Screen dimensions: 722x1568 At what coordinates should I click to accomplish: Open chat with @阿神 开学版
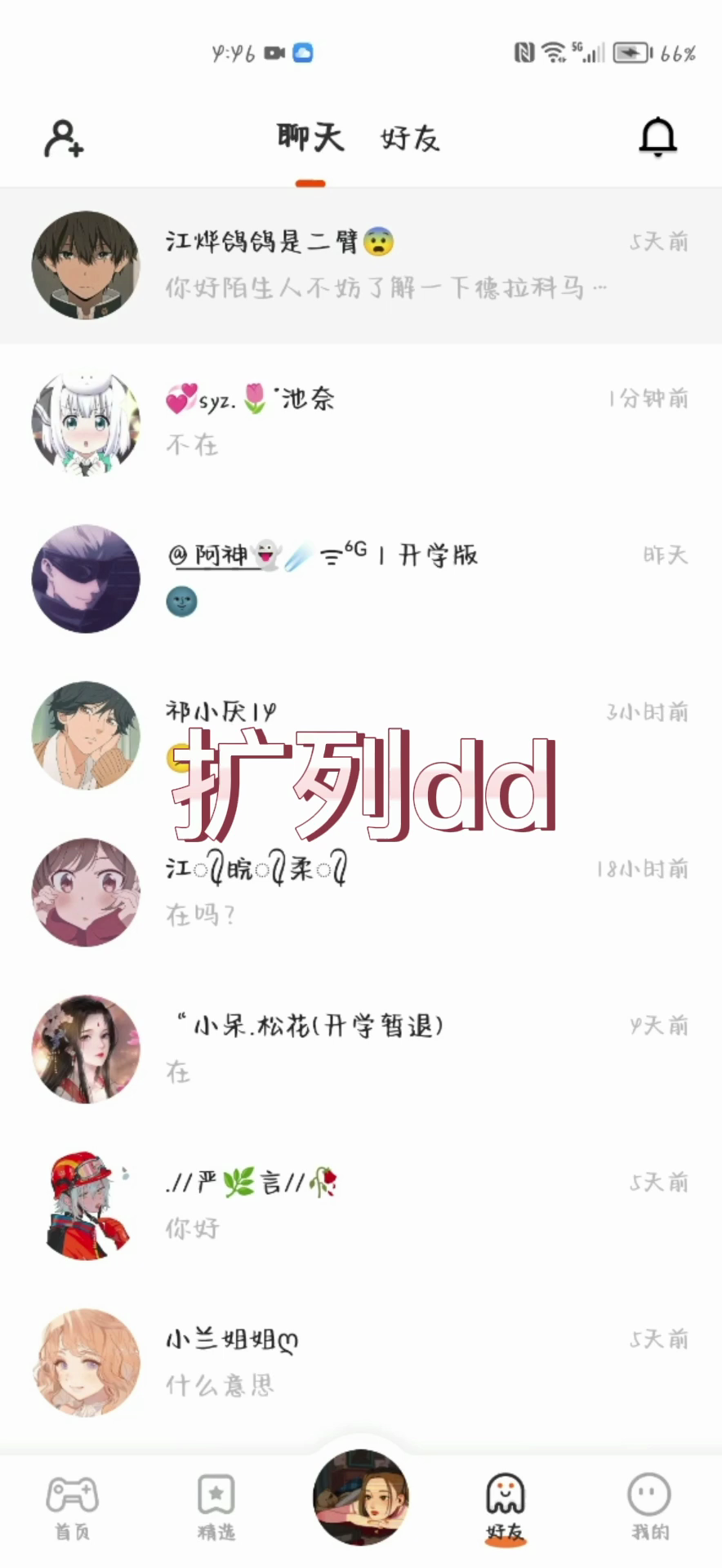click(x=361, y=579)
